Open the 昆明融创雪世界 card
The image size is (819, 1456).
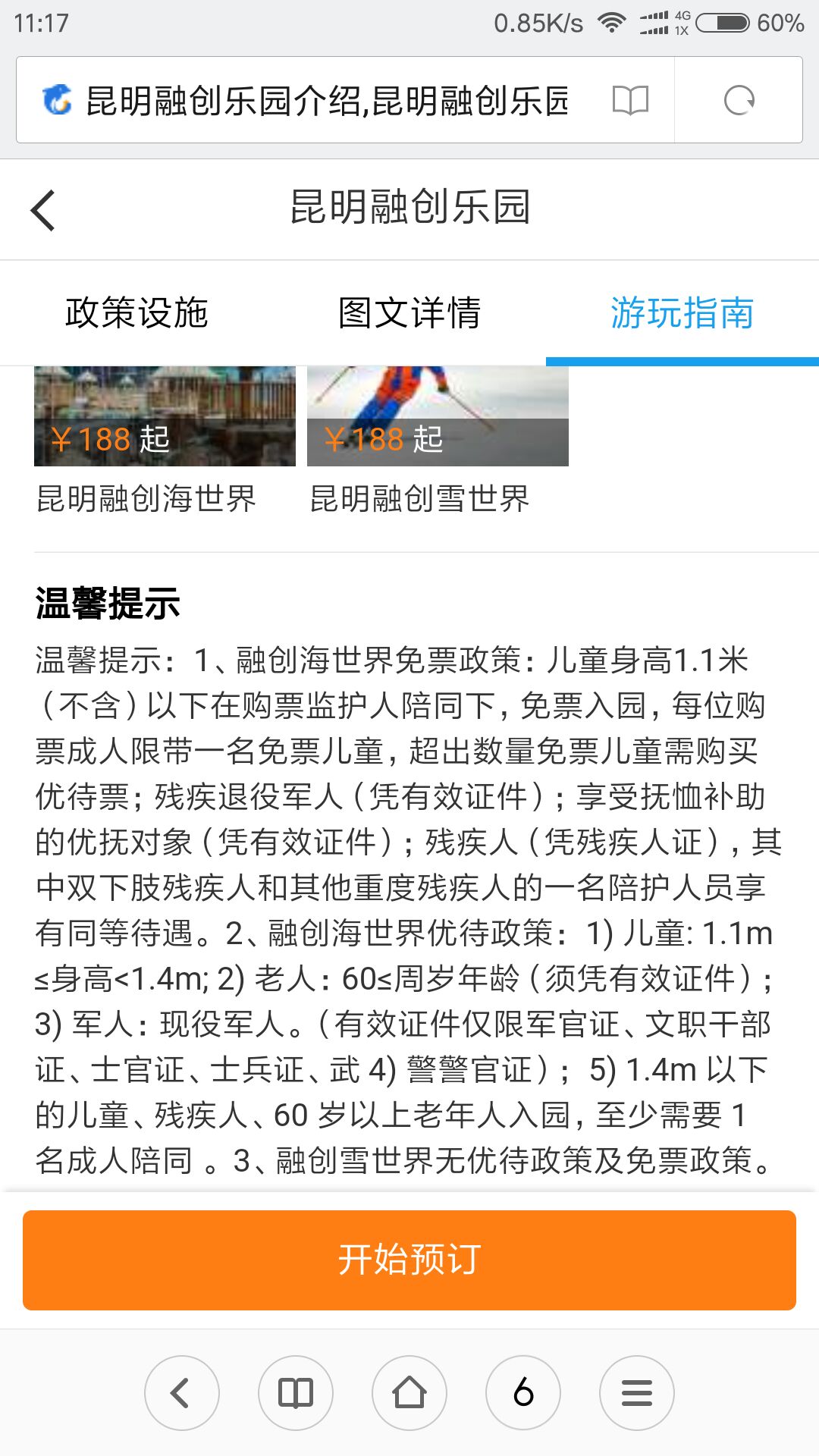(438, 440)
